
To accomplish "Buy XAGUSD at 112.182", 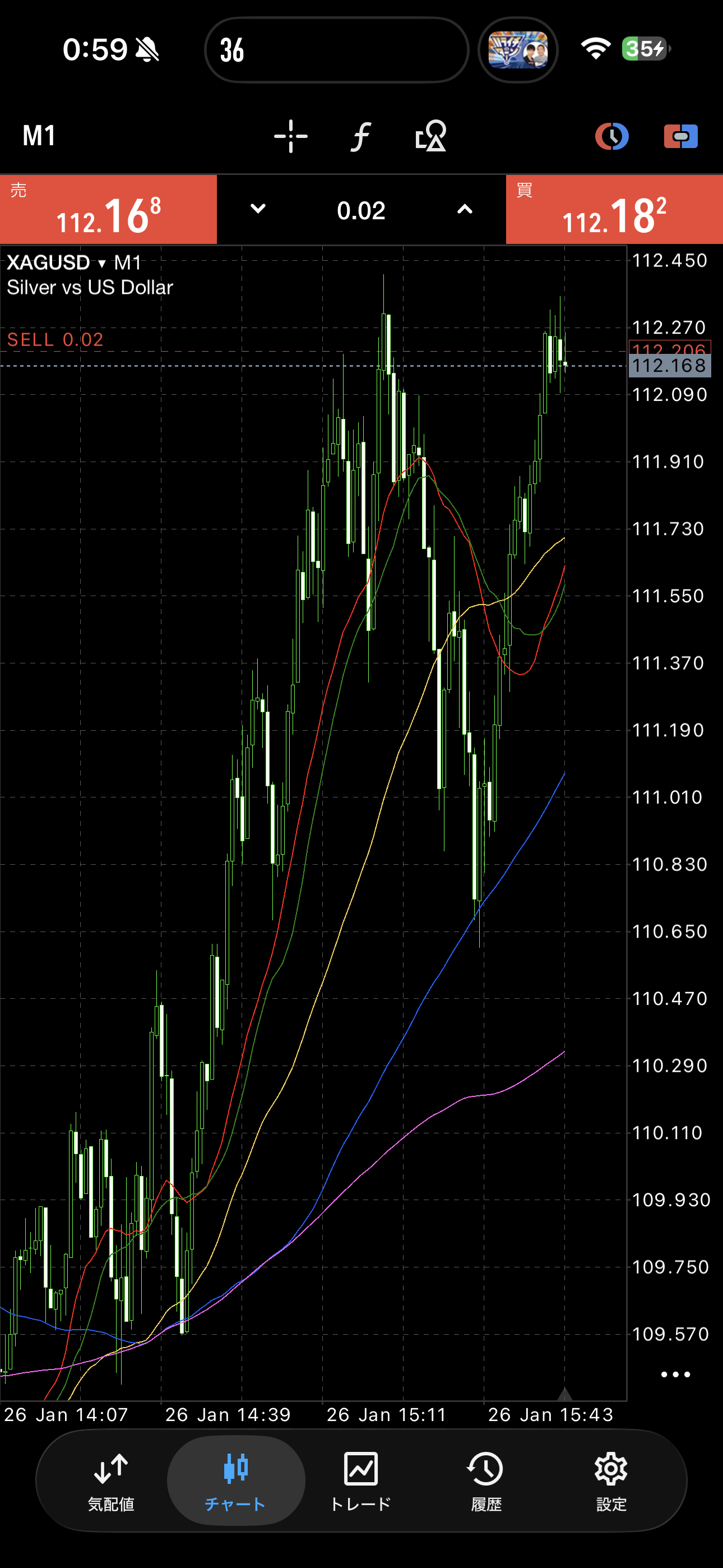I will pos(614,210).
